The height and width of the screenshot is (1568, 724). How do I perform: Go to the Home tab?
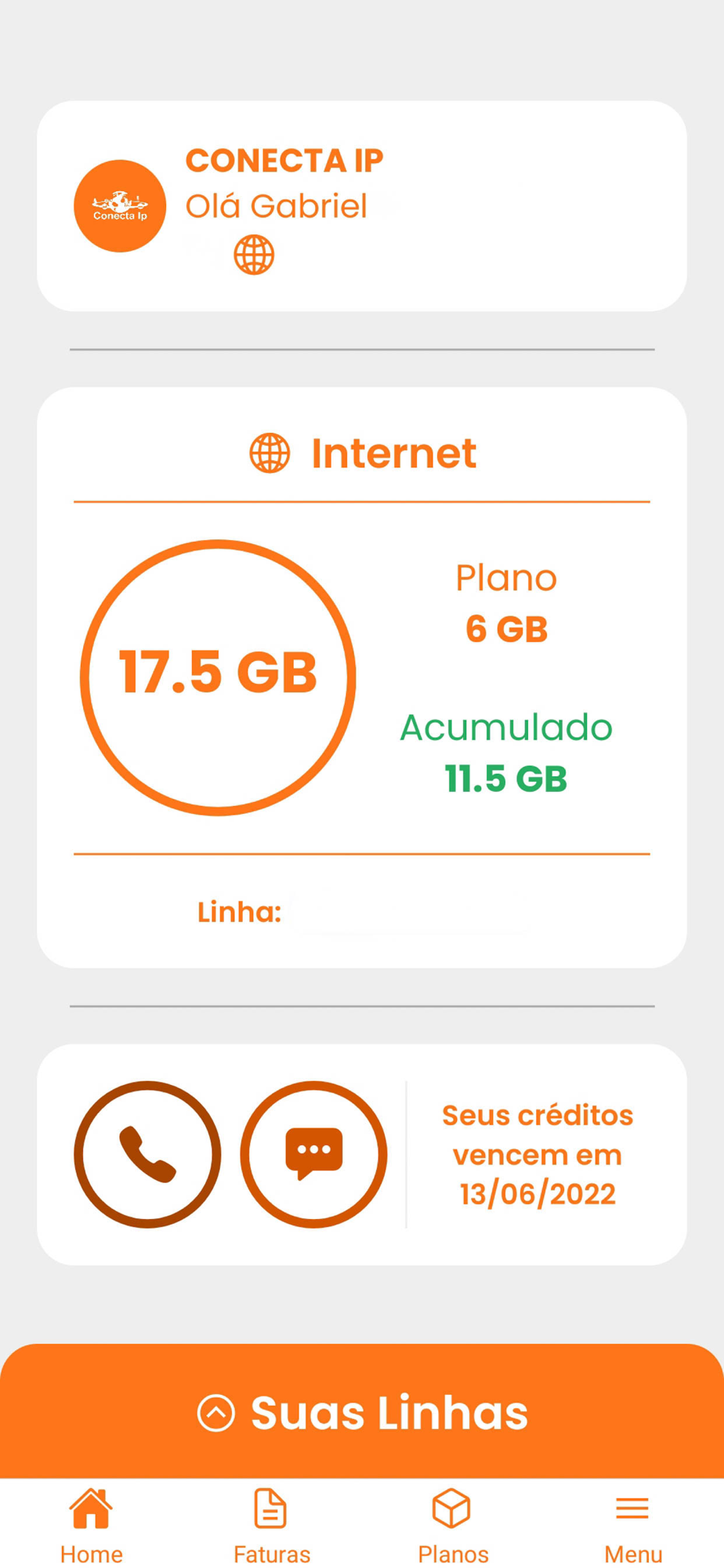(91, 1526)
